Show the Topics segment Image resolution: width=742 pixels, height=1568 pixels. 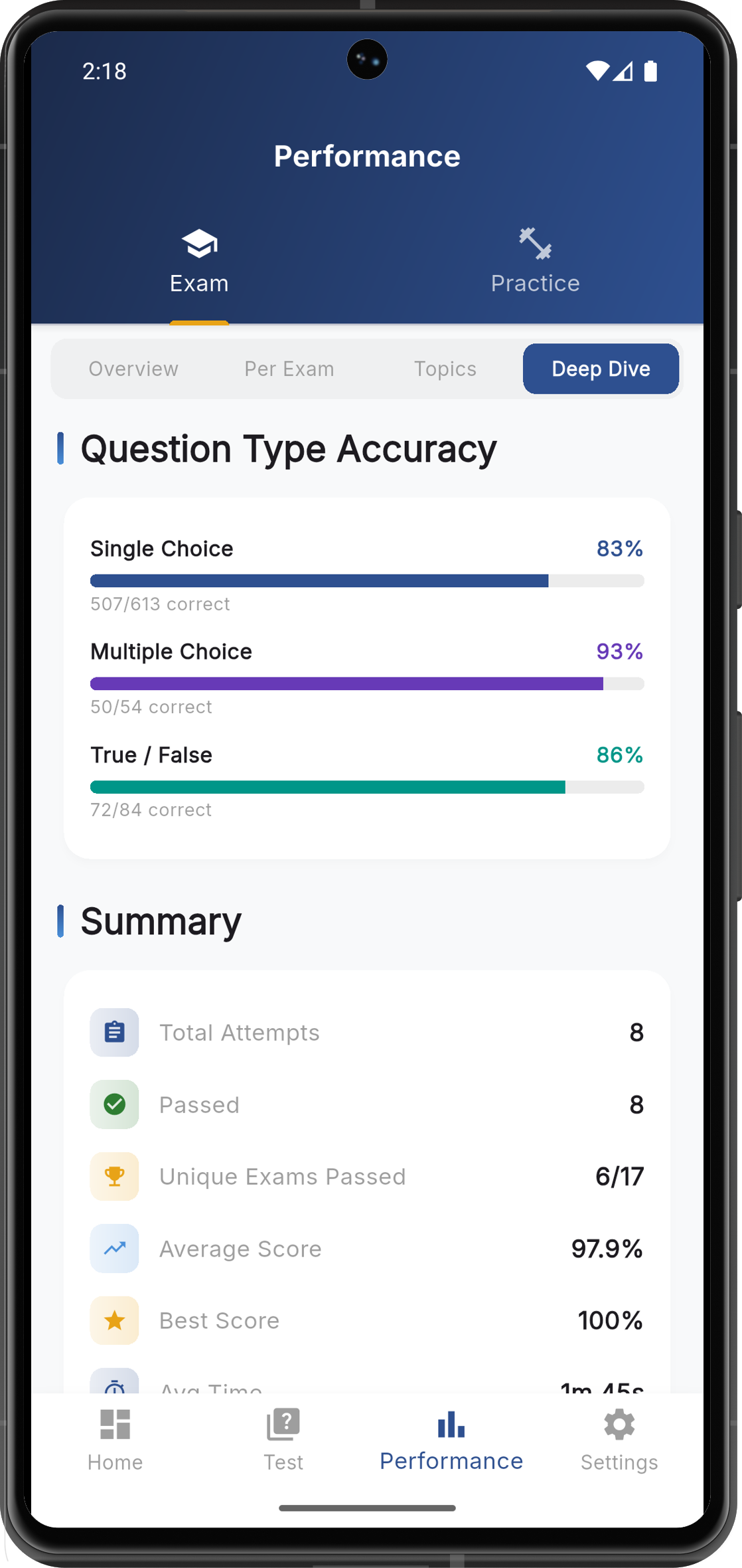(445, 369)
